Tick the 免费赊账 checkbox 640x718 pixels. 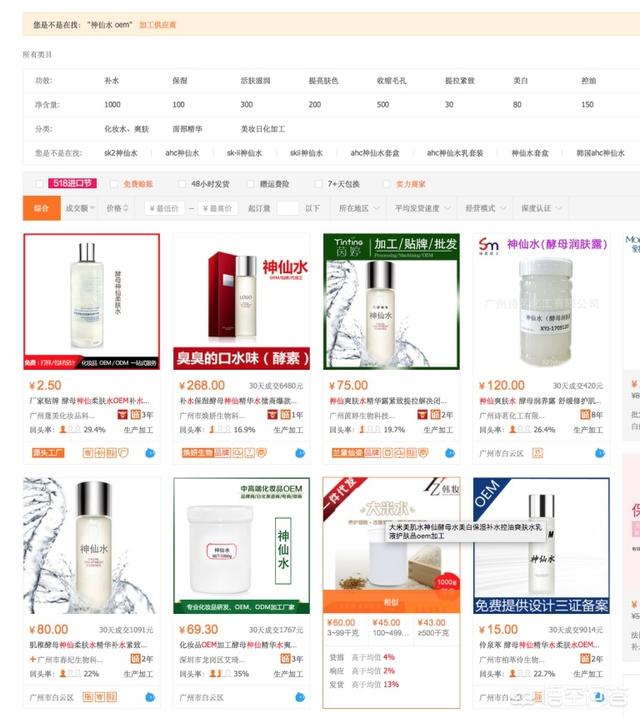coord(114,184)
